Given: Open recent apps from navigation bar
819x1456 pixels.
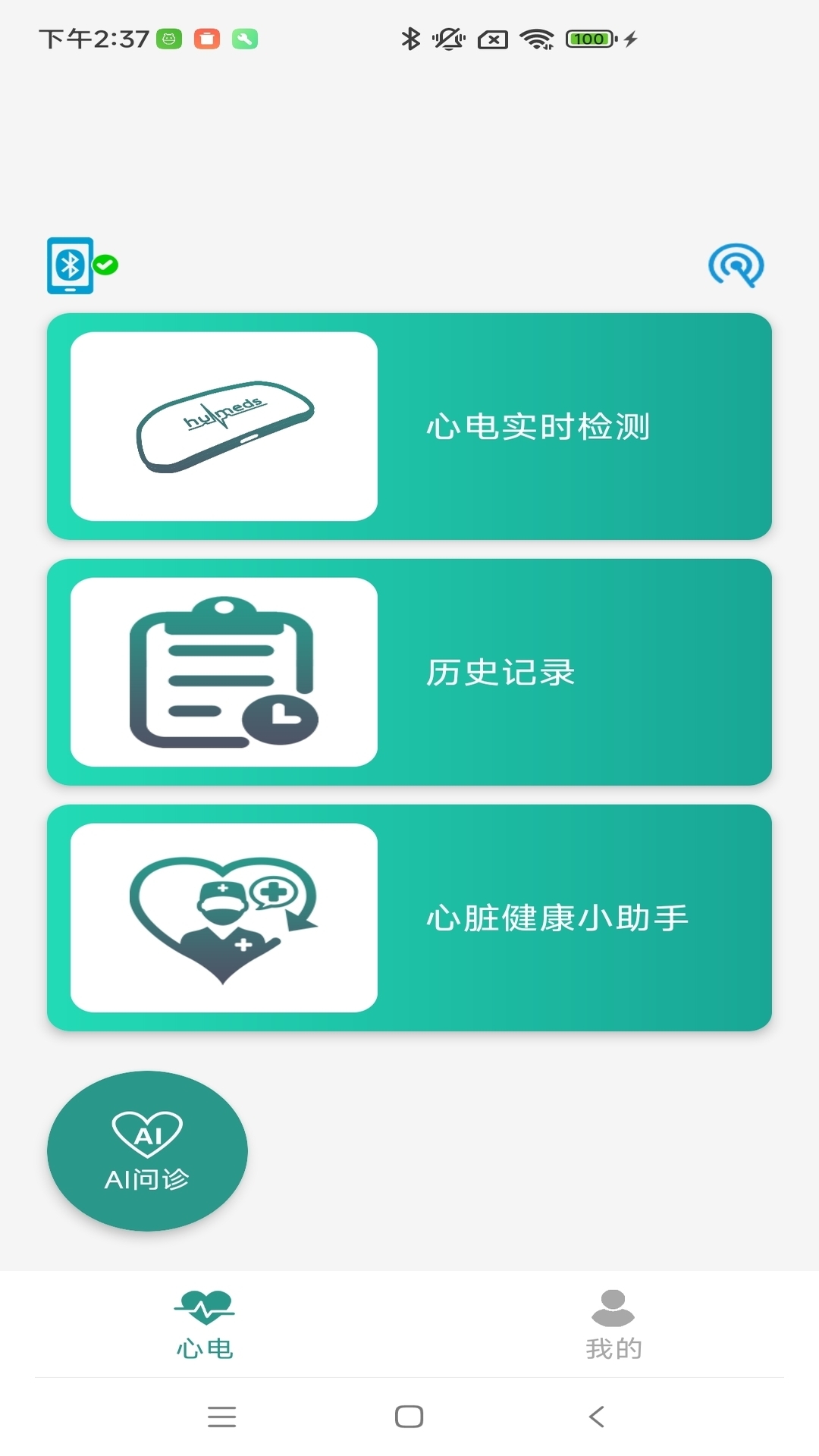Looking at the screenshot, I should 221,1416.
